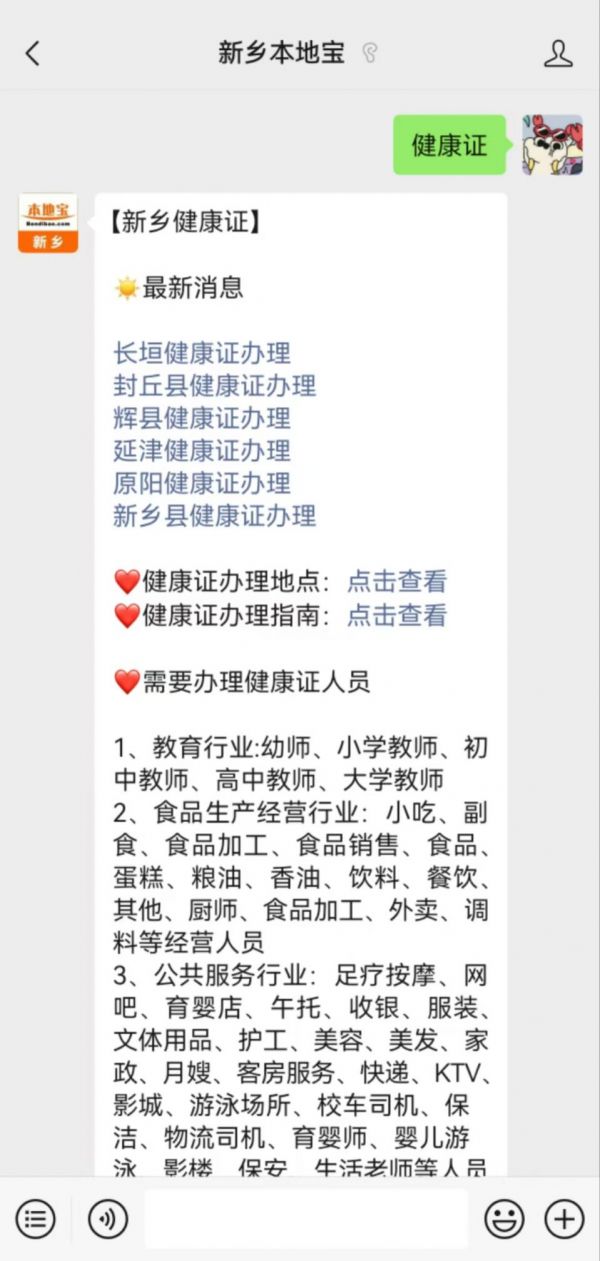
Task: Open the 封丘县健康证办理 link
Action: (215, 386)
